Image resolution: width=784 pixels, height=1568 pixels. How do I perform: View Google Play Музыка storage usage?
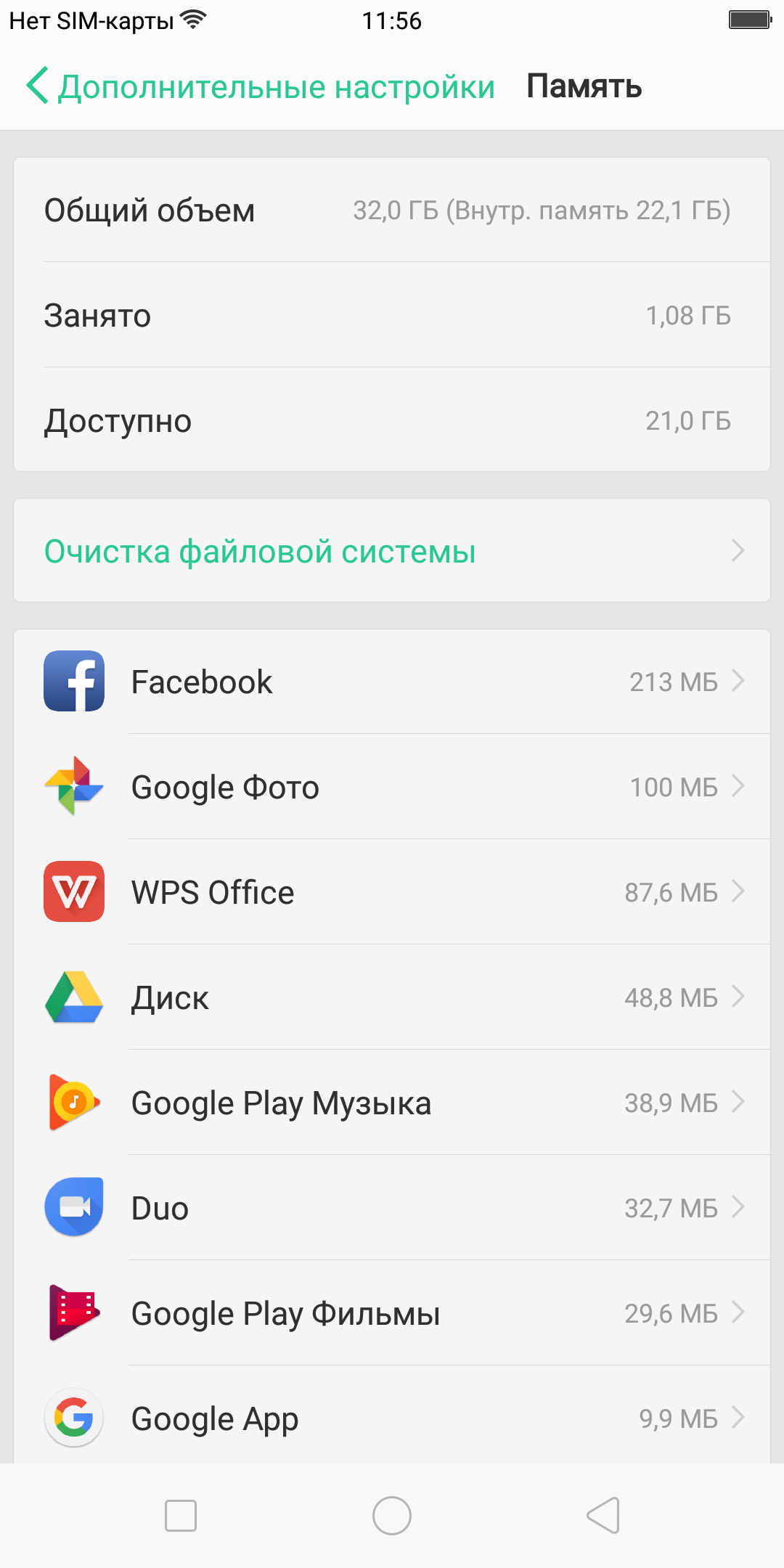[x=392, y=1103]
